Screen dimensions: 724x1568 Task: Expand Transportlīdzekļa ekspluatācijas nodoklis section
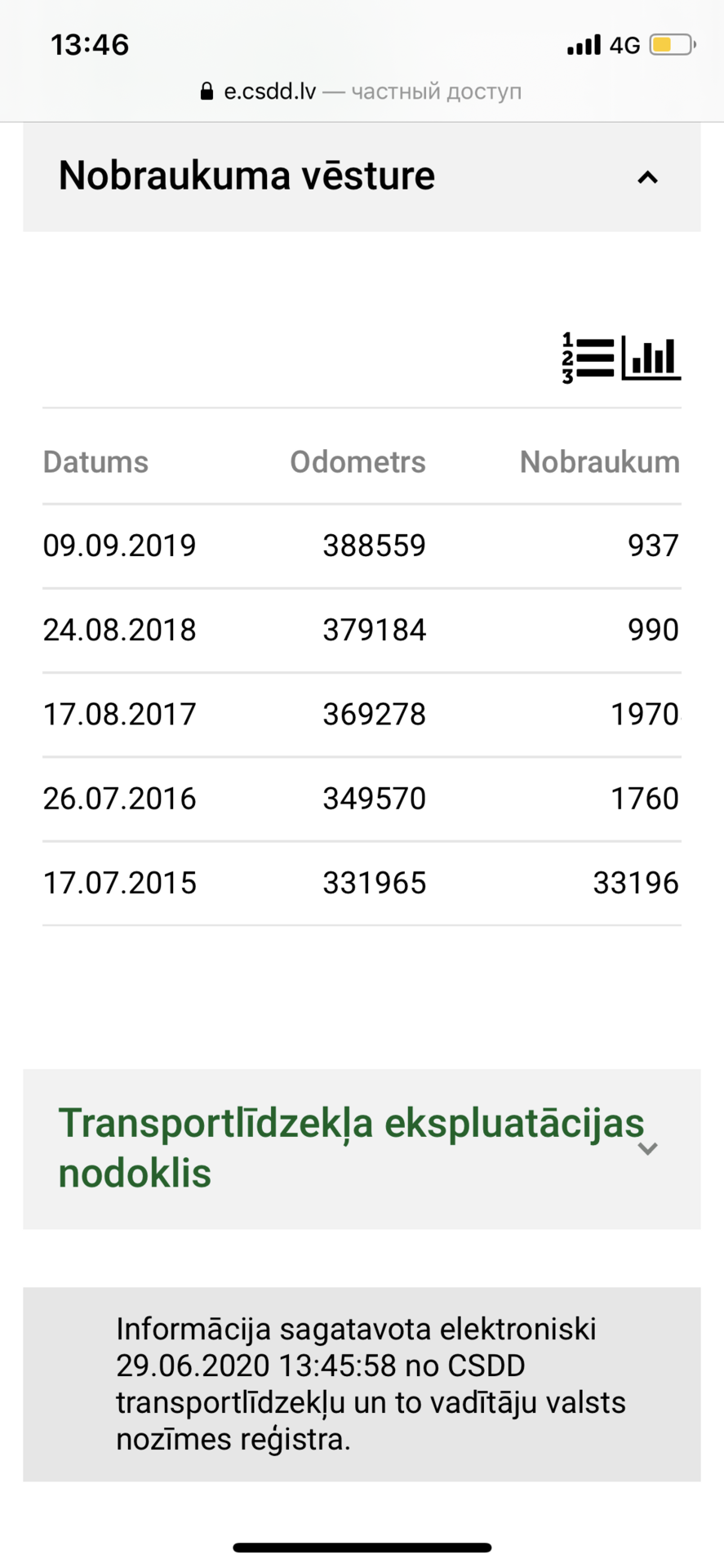tap(646, 1148)
